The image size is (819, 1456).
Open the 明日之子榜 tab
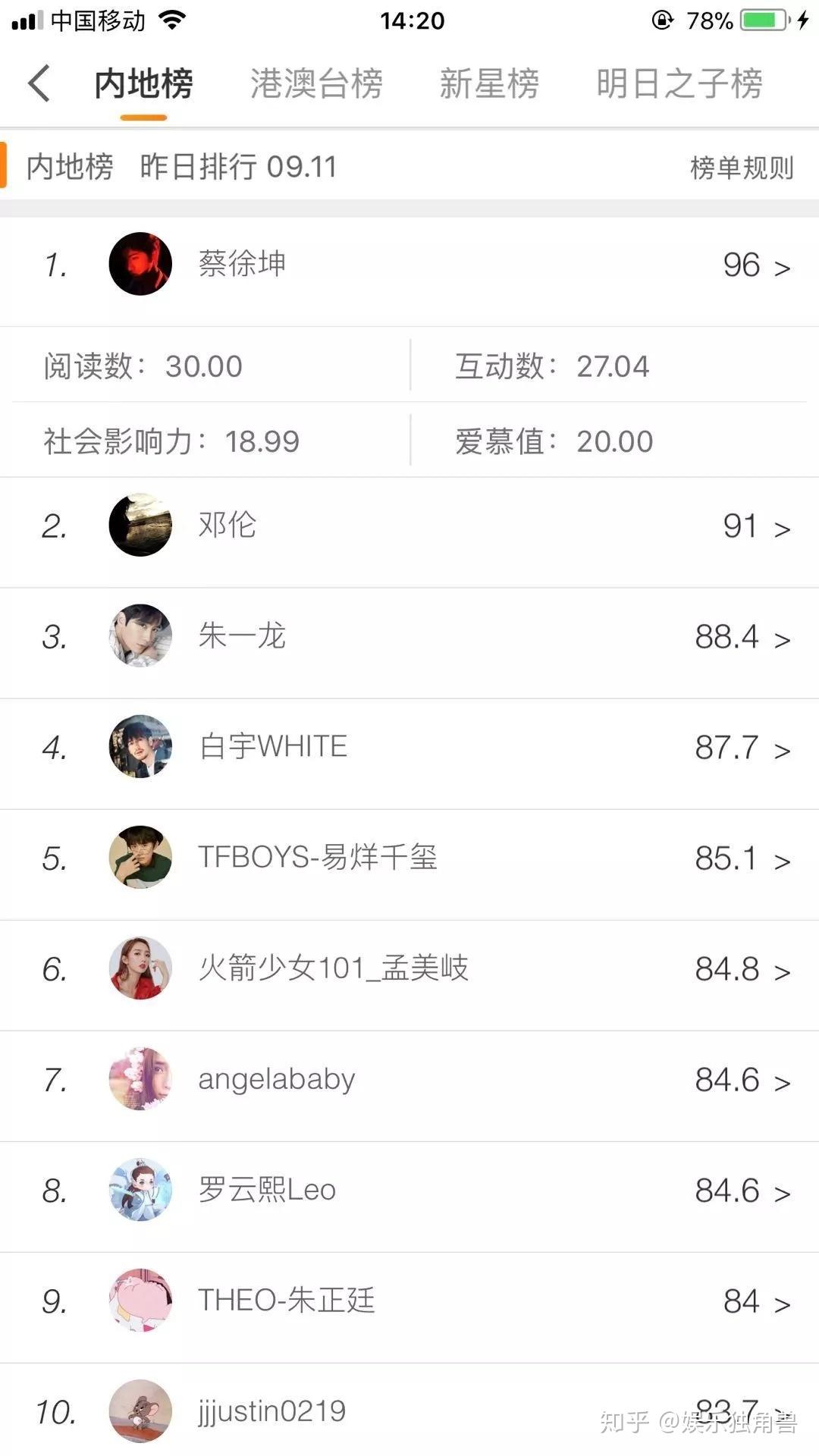pos(679,83)
